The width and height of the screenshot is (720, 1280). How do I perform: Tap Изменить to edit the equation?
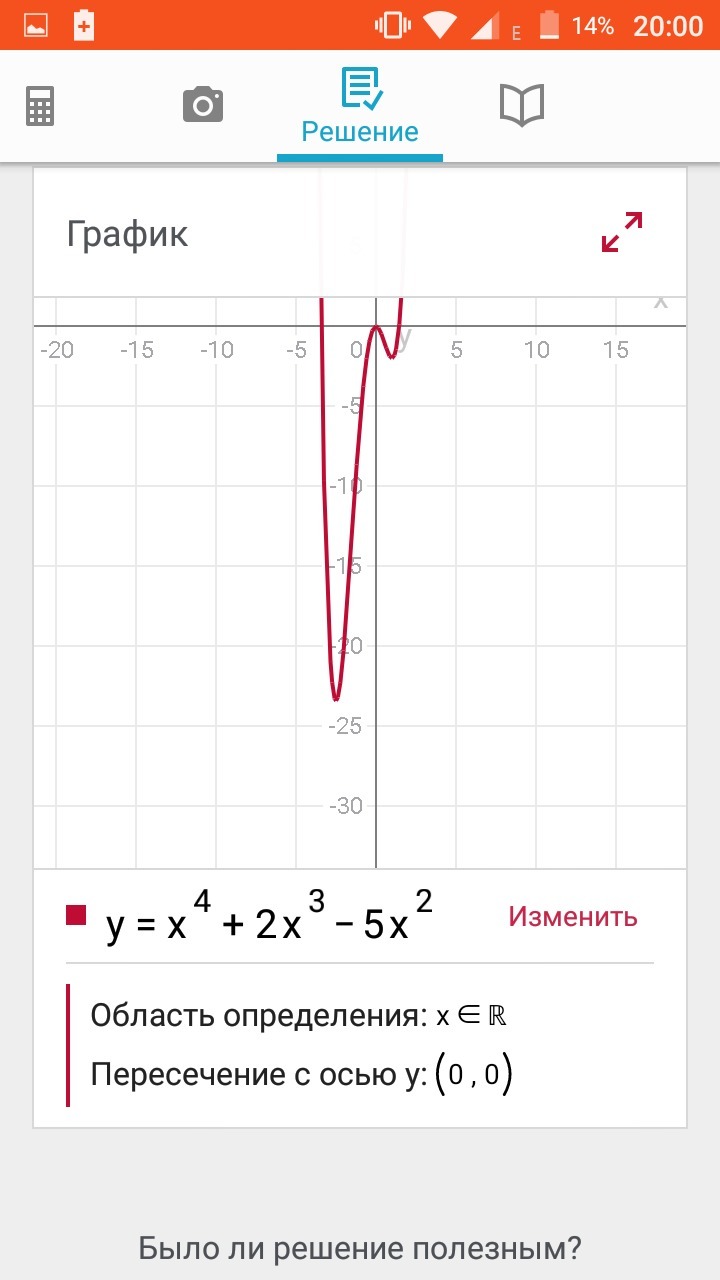click(573, 916)
